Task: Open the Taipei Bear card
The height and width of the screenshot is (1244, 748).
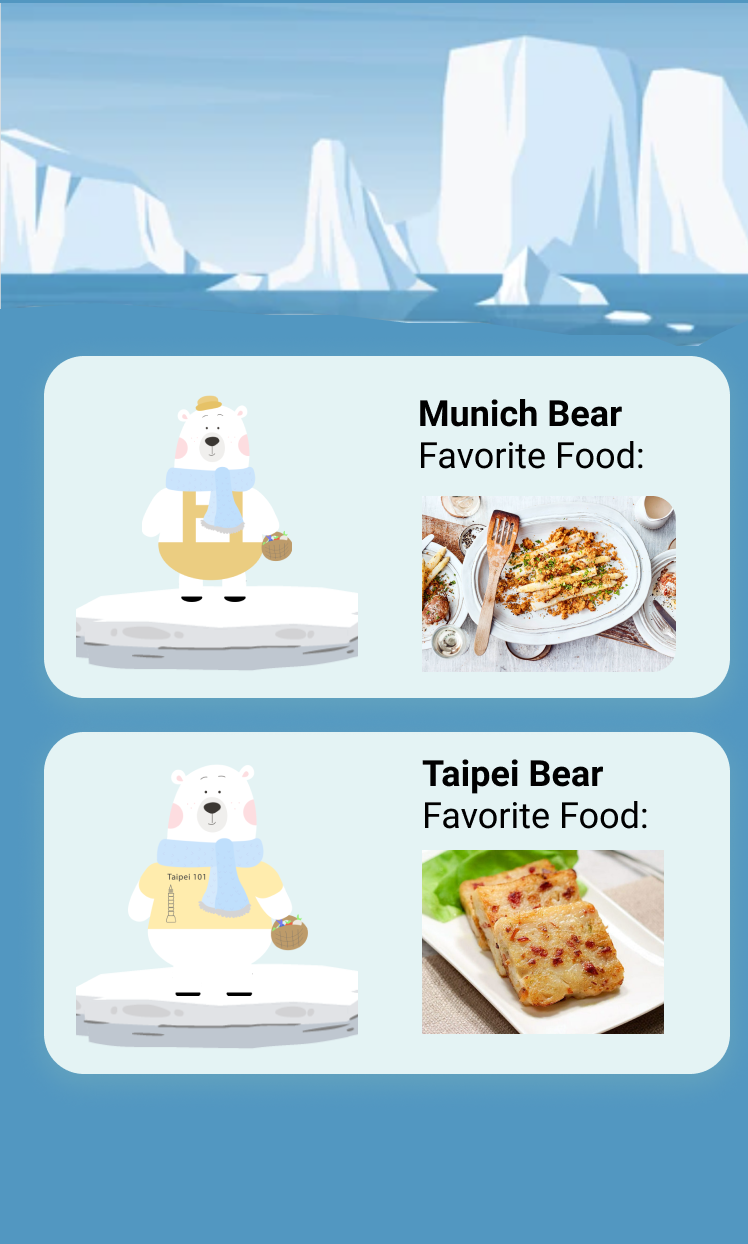Action: click(x=386, y=902)
